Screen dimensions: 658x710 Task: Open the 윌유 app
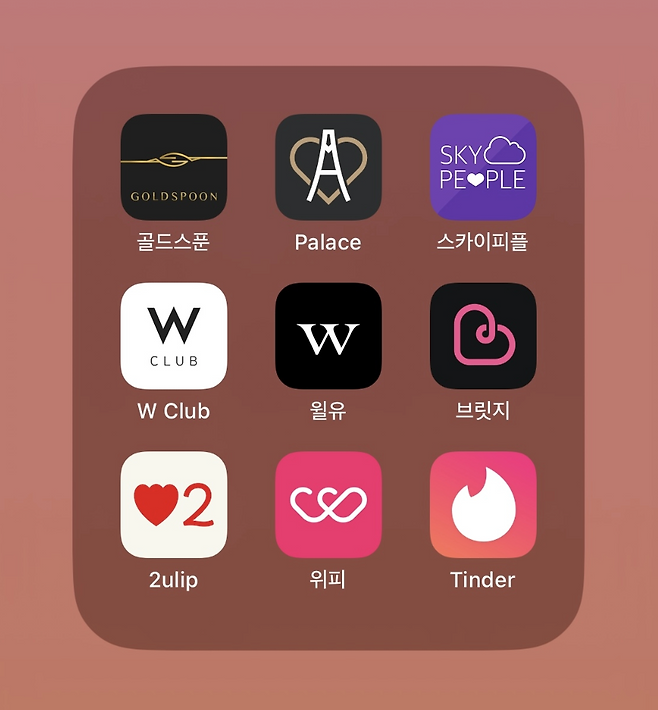pos(328,336)
